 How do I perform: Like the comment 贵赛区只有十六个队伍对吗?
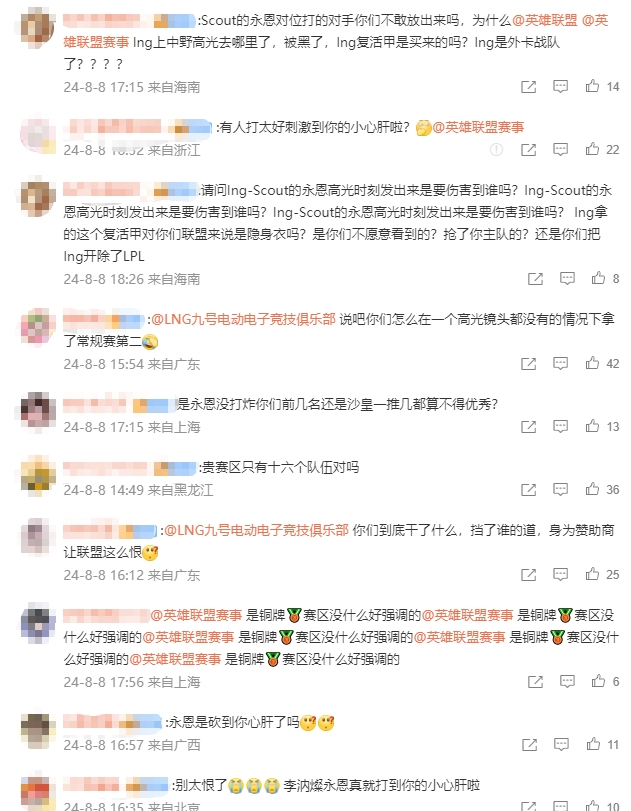591,490
